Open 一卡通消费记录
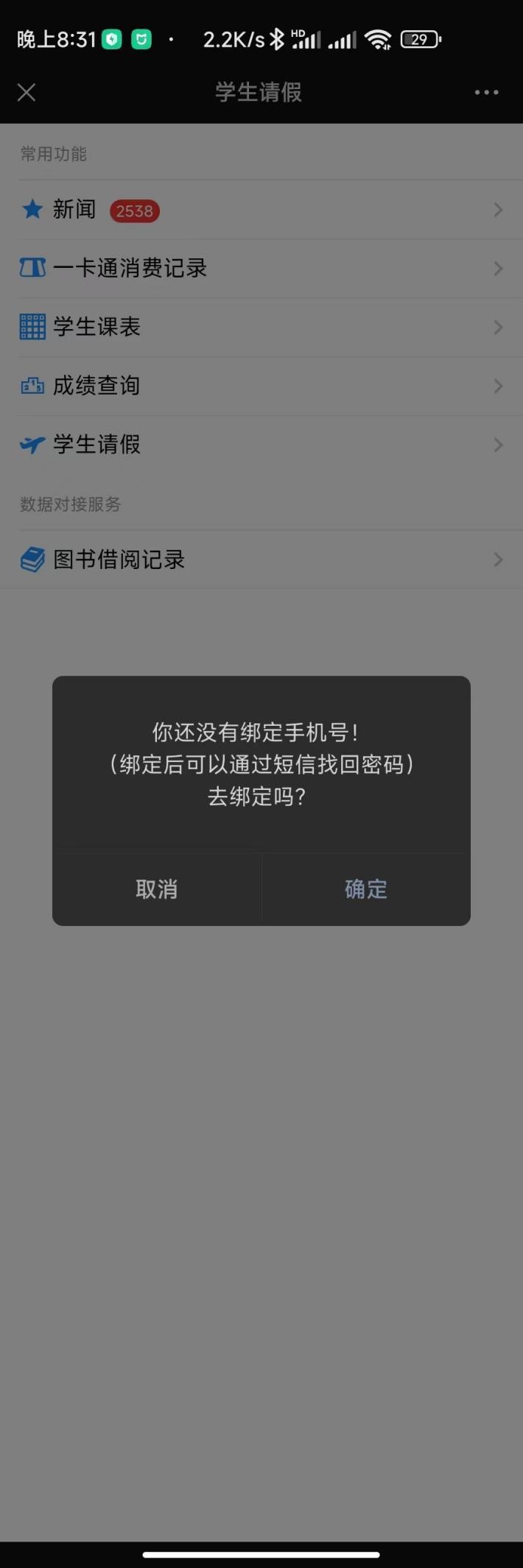The height and width of the screenshot is (1568, 523). click(261, 269)
